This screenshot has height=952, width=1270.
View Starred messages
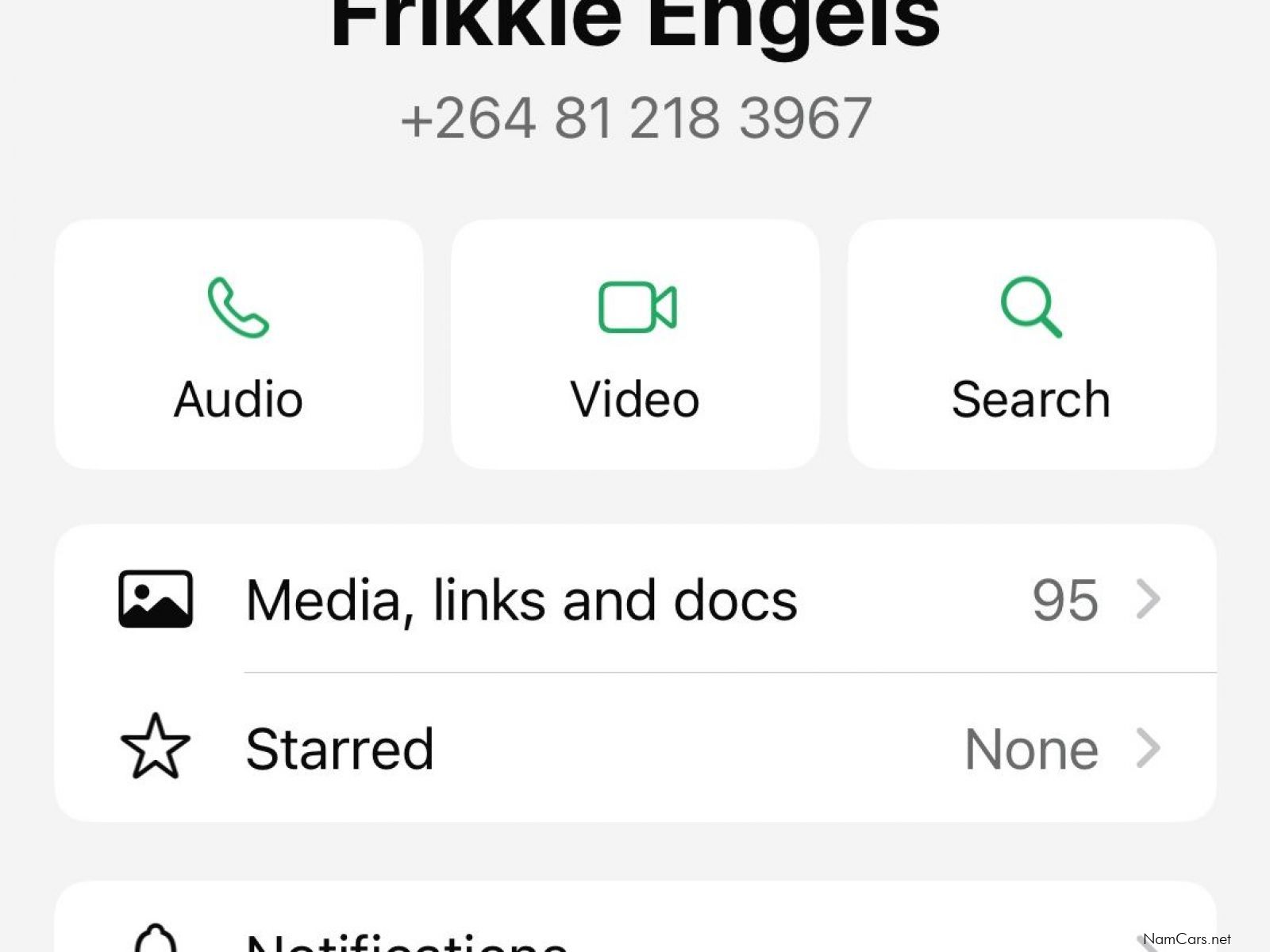pyautogui.click(x=635, y=748)
